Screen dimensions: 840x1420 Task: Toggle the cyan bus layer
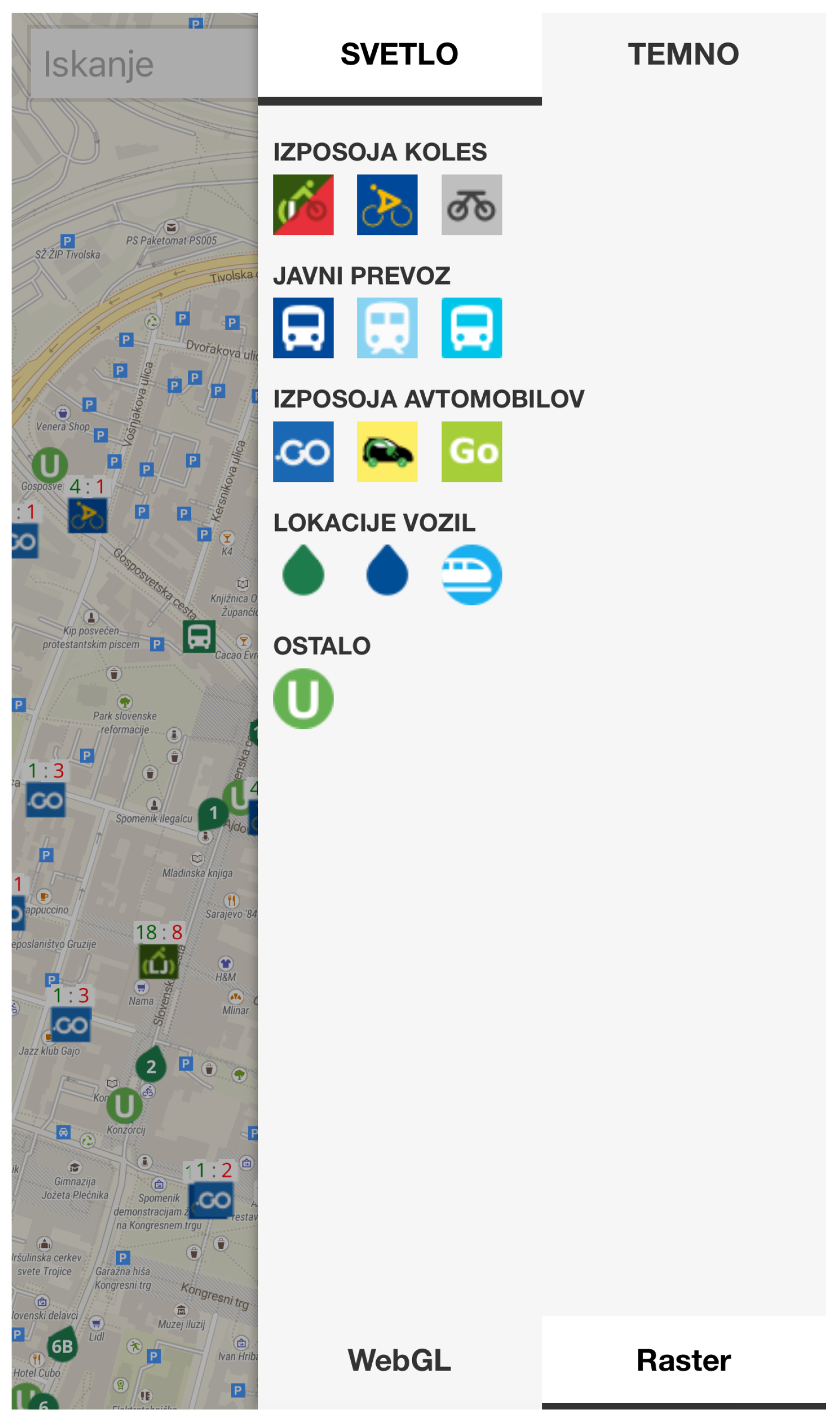tap(472, 328)
